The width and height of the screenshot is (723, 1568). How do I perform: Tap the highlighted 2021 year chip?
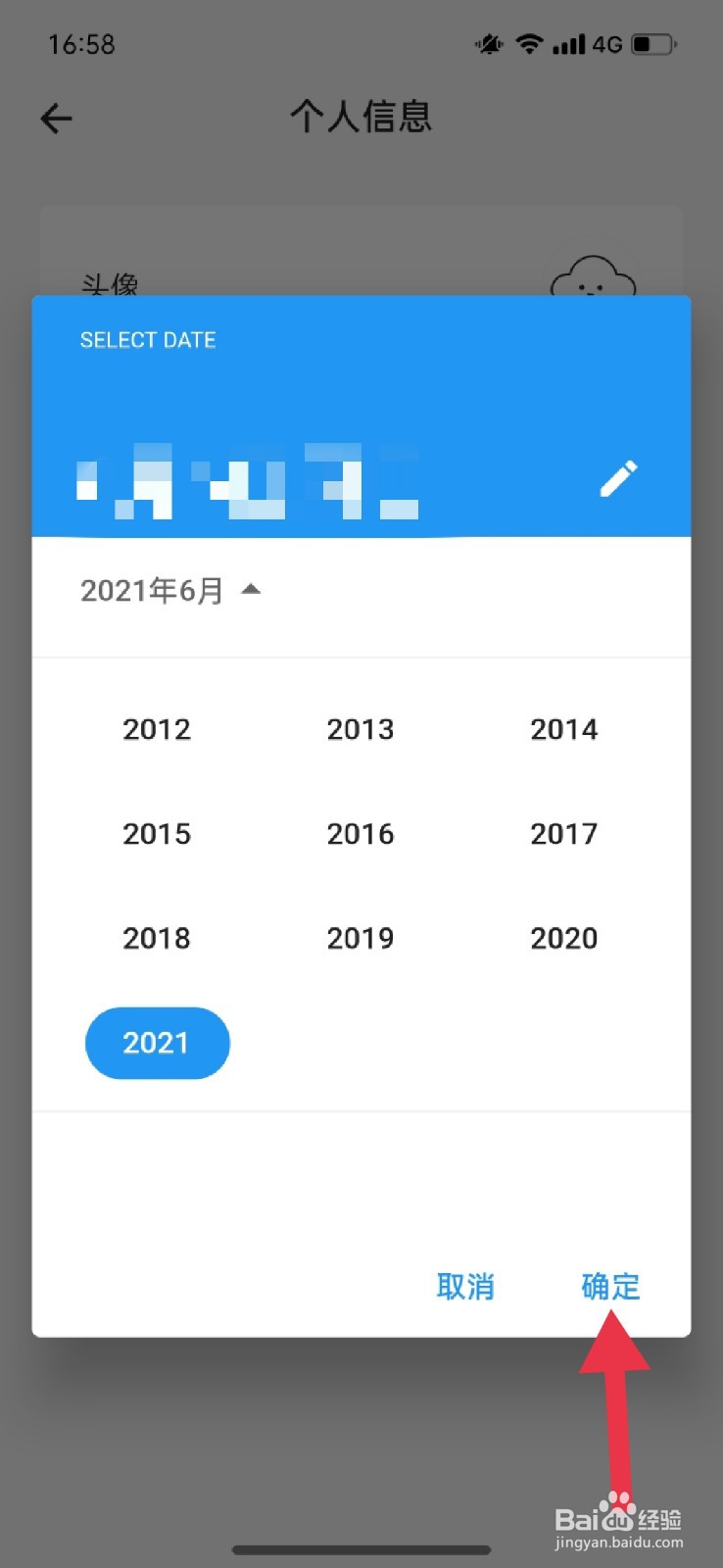click(157, 1043)
